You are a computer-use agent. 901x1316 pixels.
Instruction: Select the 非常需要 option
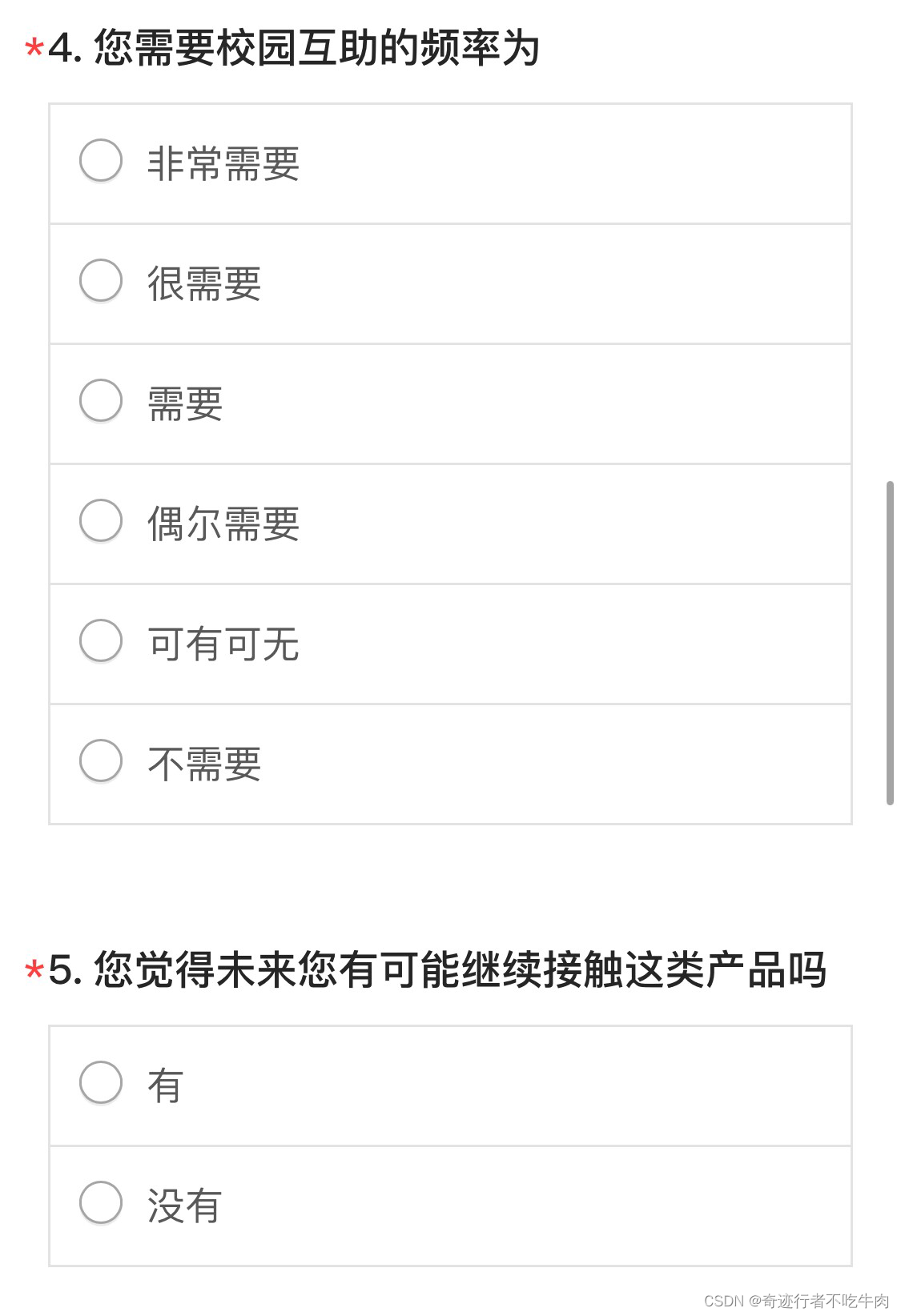click(101, 160)
